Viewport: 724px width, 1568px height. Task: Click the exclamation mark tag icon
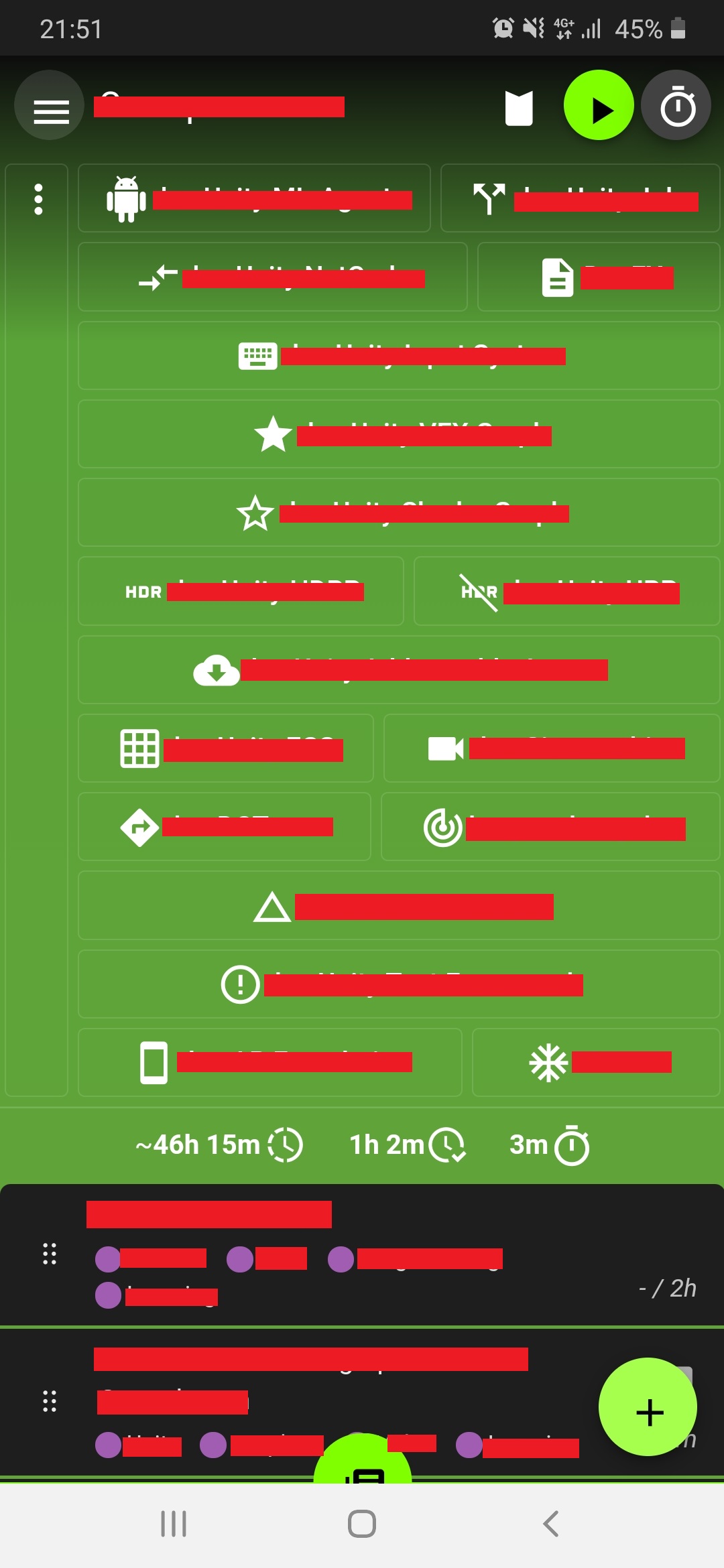tap(241, 983)
